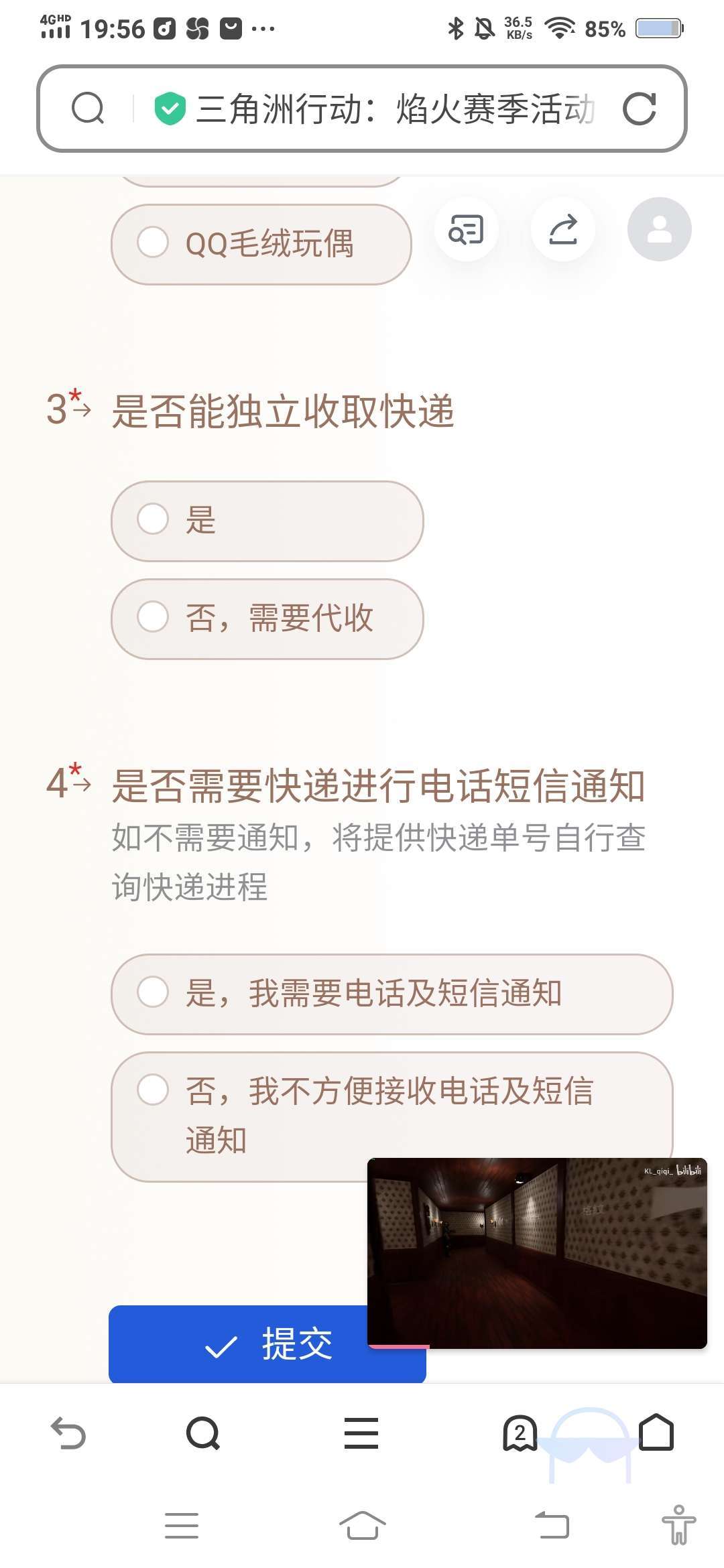Choose 是 for independent delivery pickup

267,521
